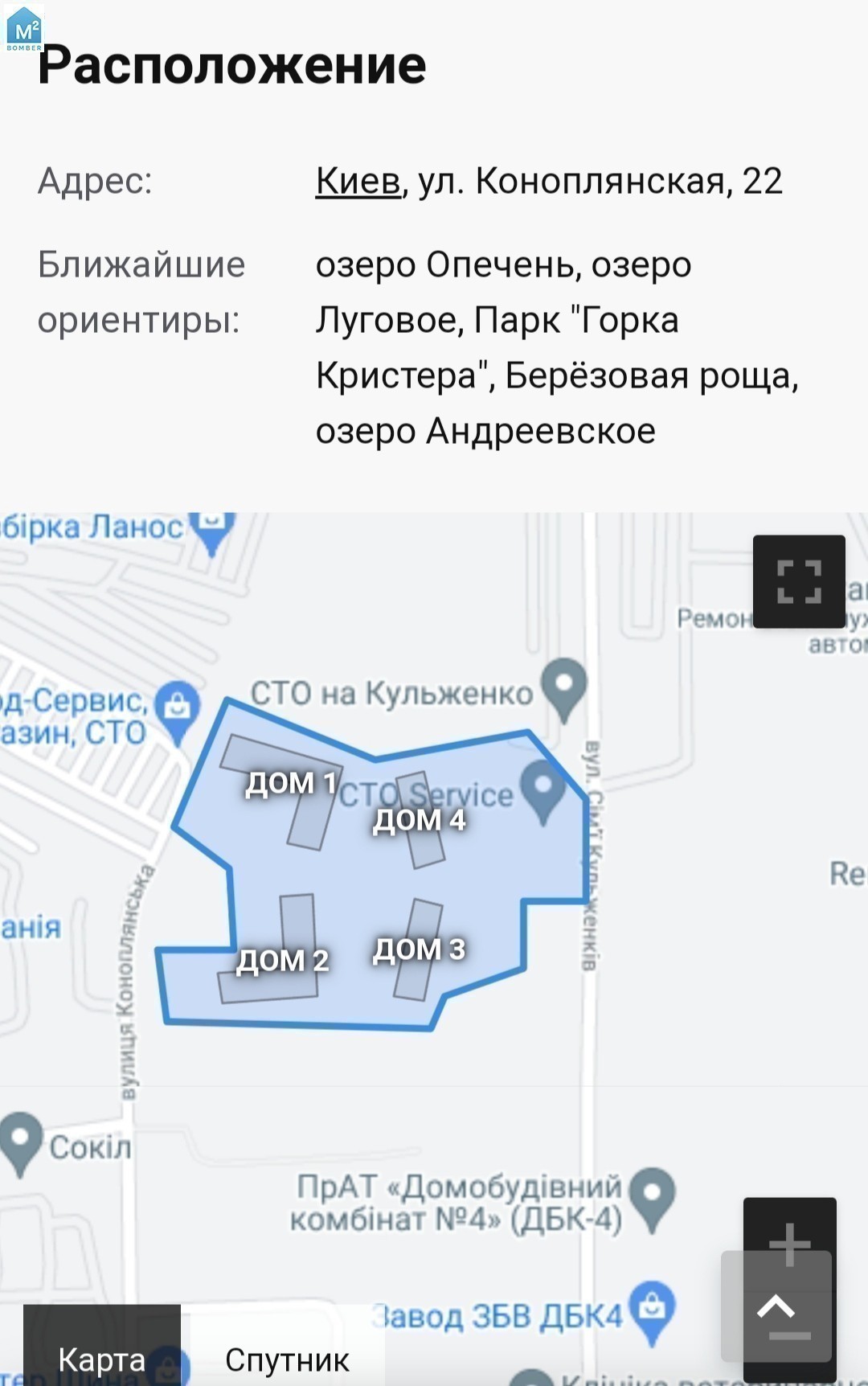Image resolution: width=868 pixels, height=1386 pixels.
Task: Select ДОМ 1 on the map
Action: [291, 782]
